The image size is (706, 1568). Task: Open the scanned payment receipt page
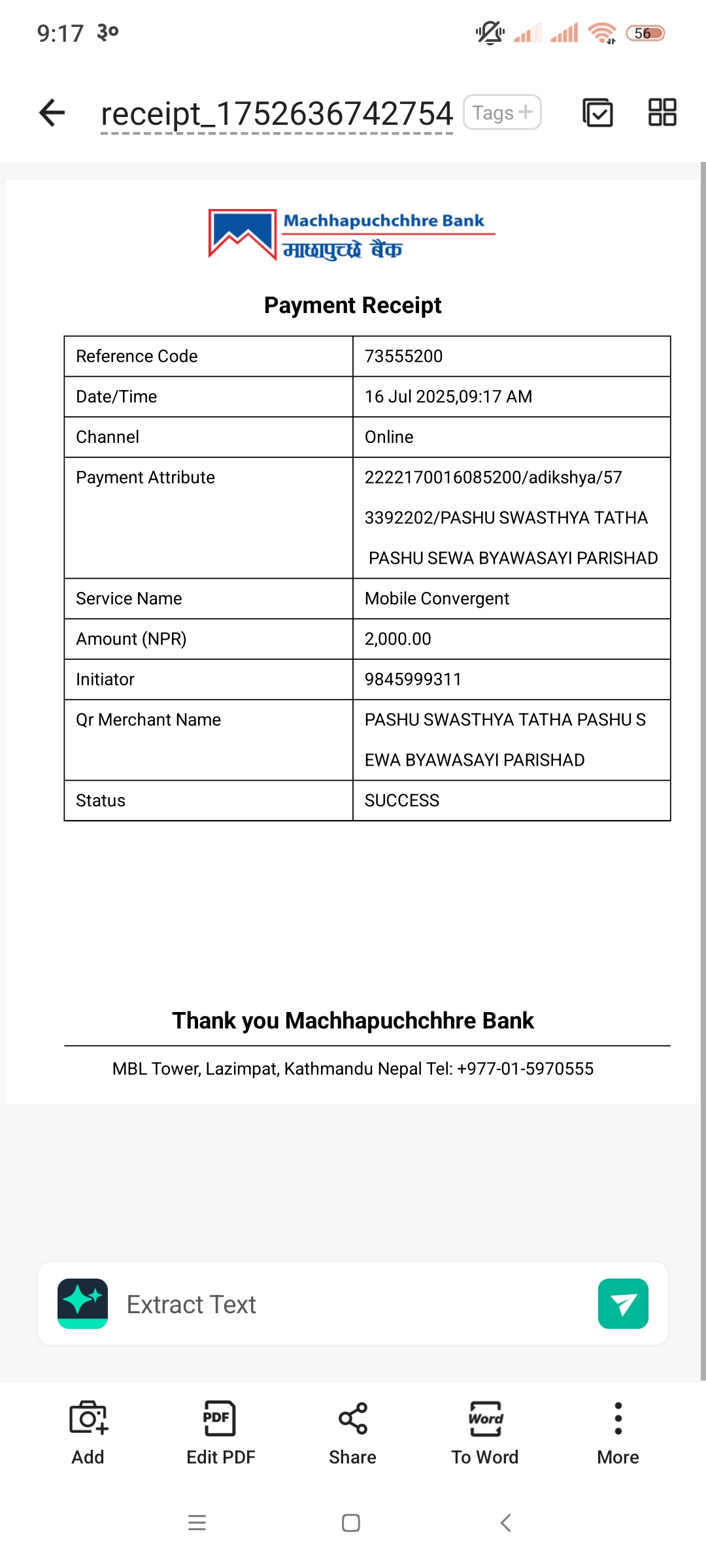pyautogui.click(x=353, y=641)
